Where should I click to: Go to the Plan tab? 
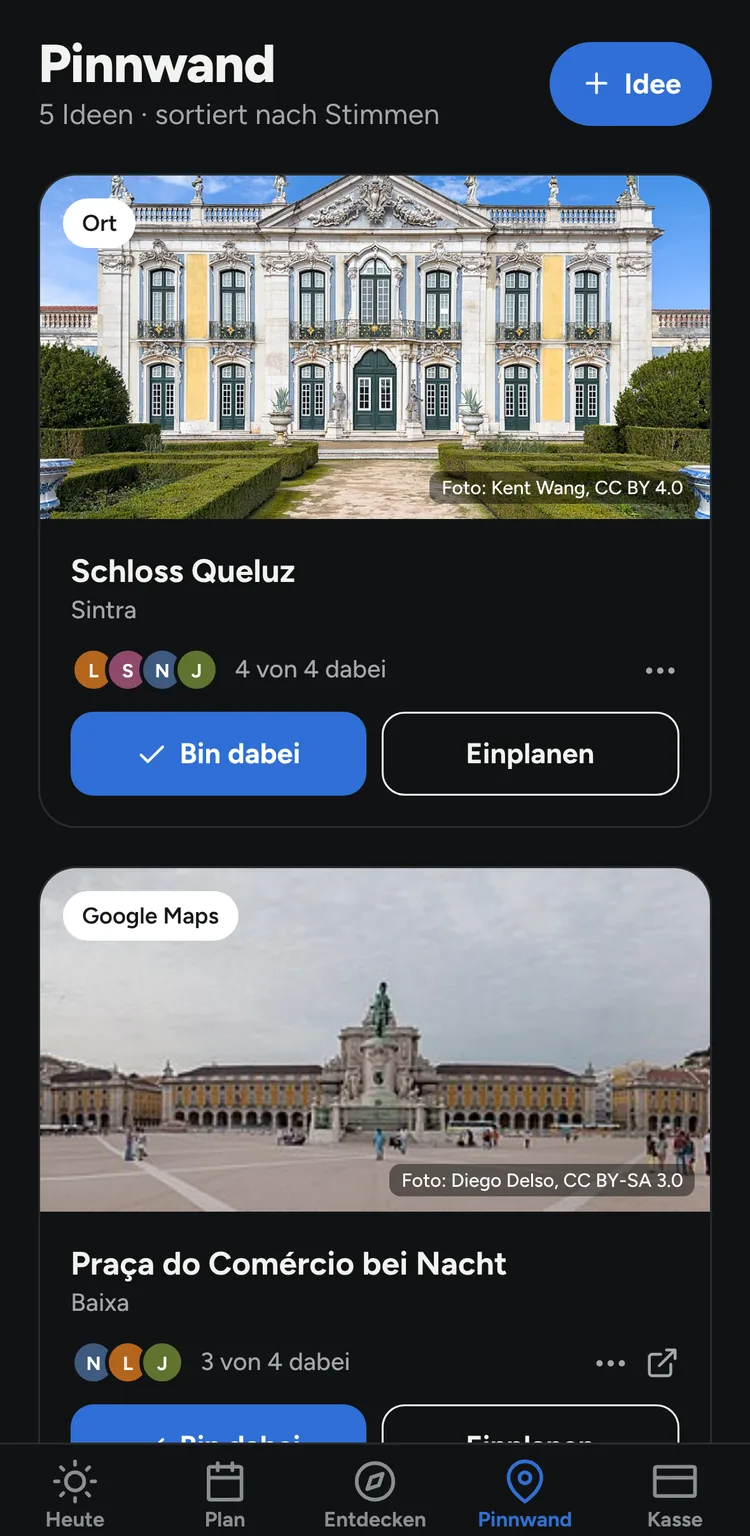point(225,1494)
